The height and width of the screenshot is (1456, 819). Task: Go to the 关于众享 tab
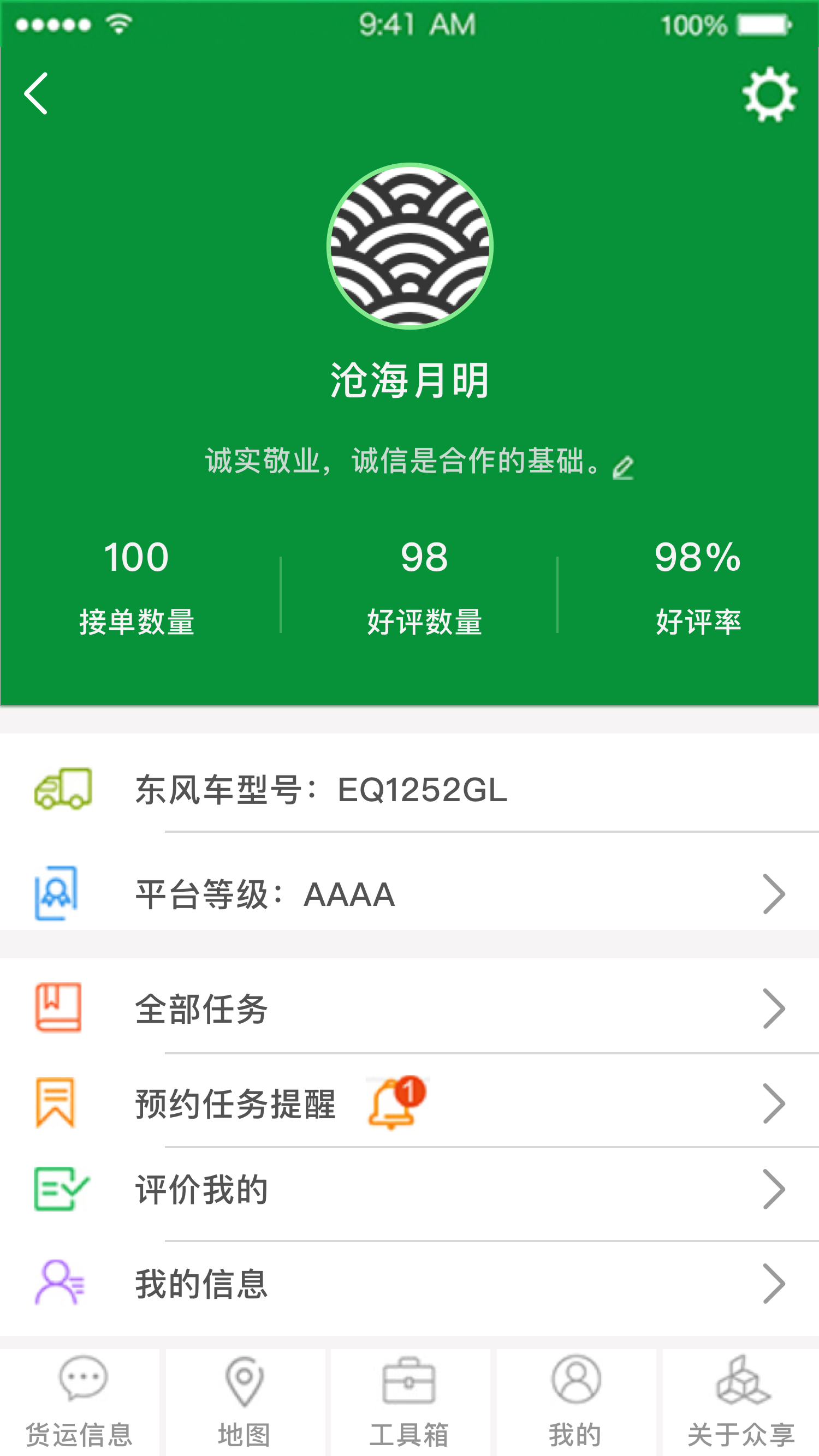(x=741, y=1401)
